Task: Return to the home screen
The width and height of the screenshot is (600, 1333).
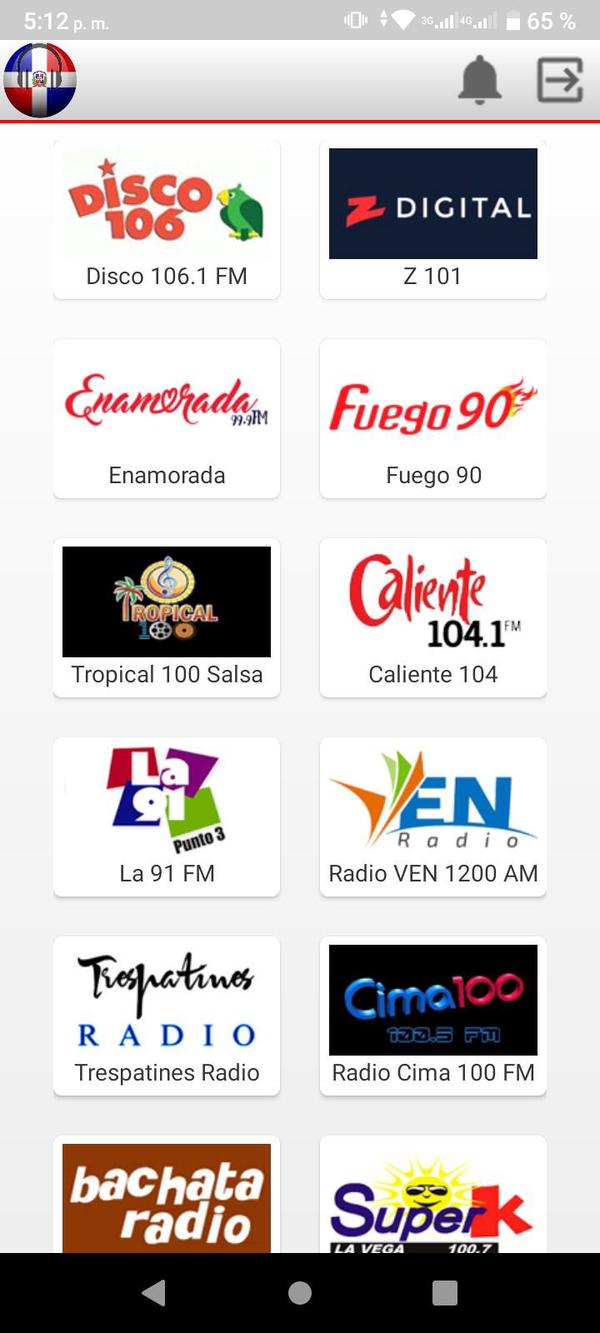Action: [x=300, y=1293]
